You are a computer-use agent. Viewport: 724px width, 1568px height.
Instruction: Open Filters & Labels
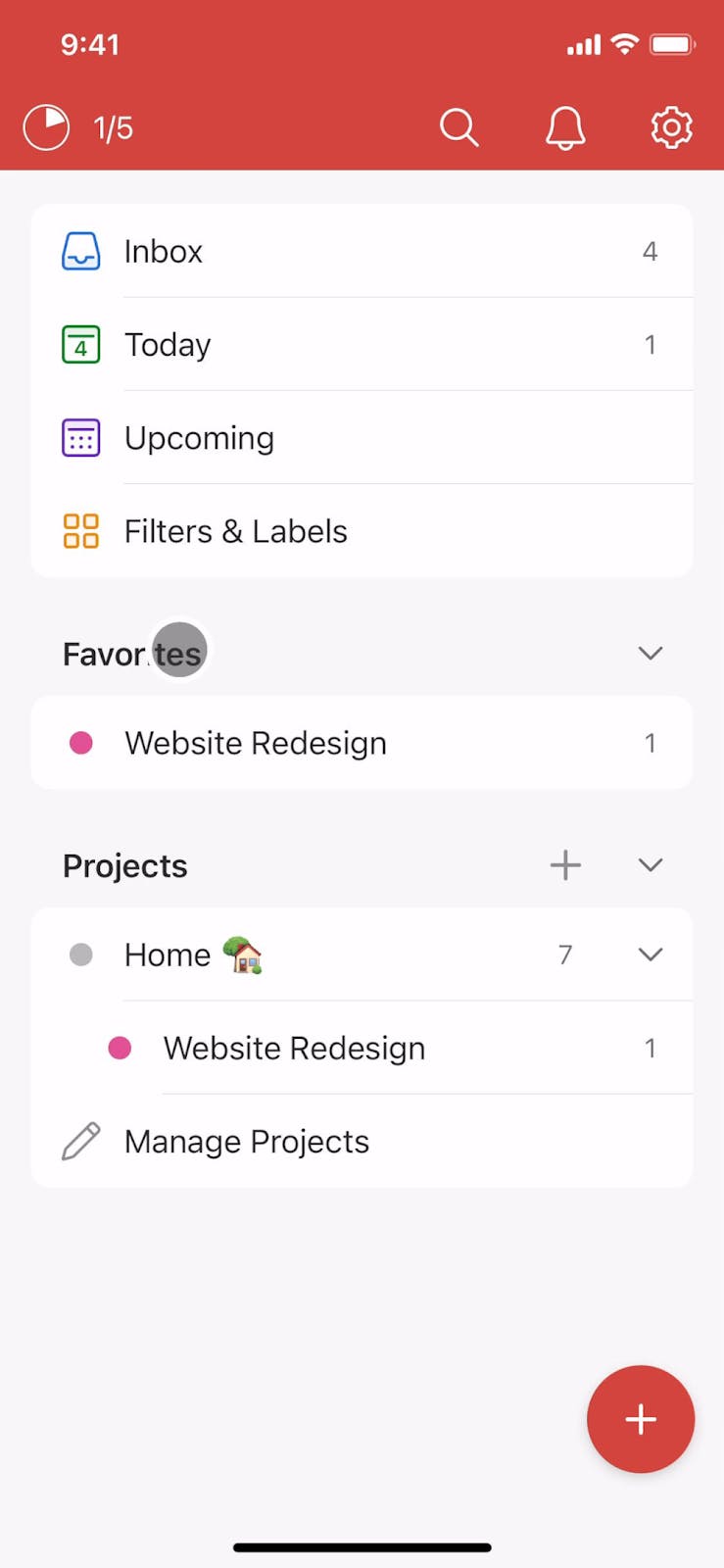(x=235, y=530)
